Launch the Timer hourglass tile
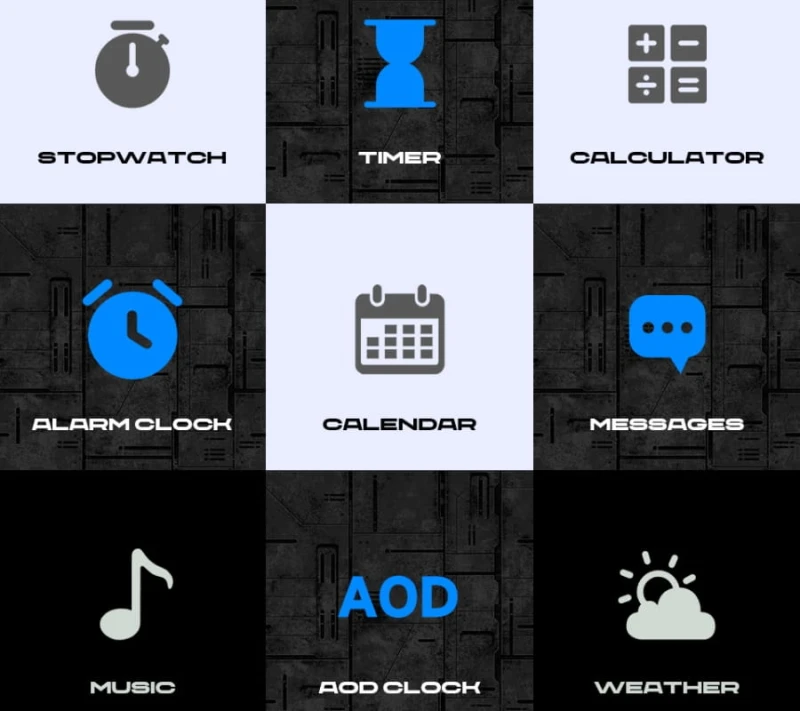The image size is (800, 711). click(x=399, y=100)
